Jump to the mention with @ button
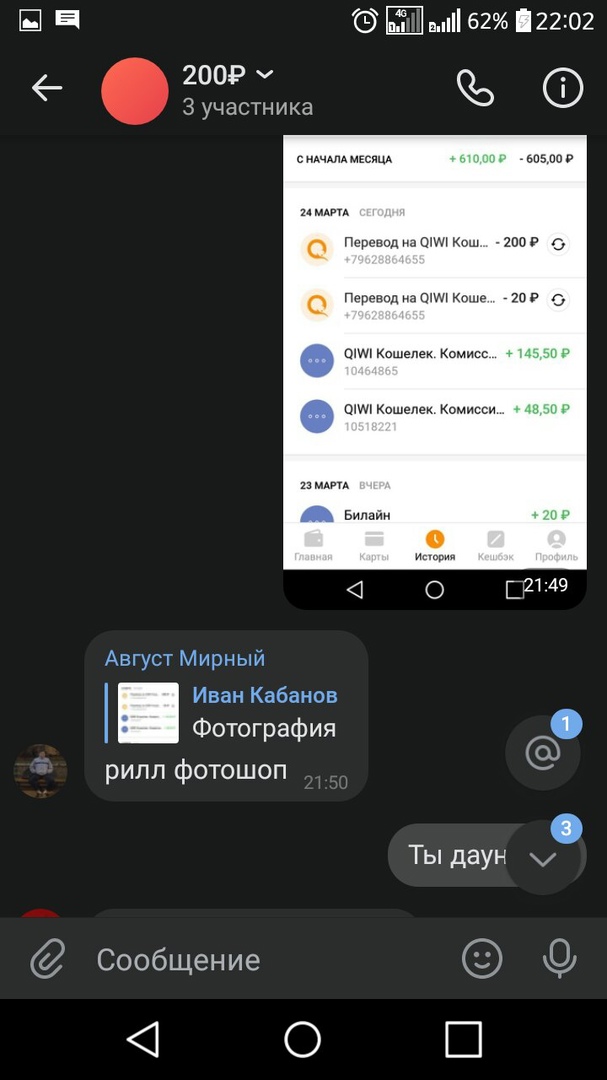This screenshot has height=1080, width=607. pyautogui.click(x=542, y=753)
